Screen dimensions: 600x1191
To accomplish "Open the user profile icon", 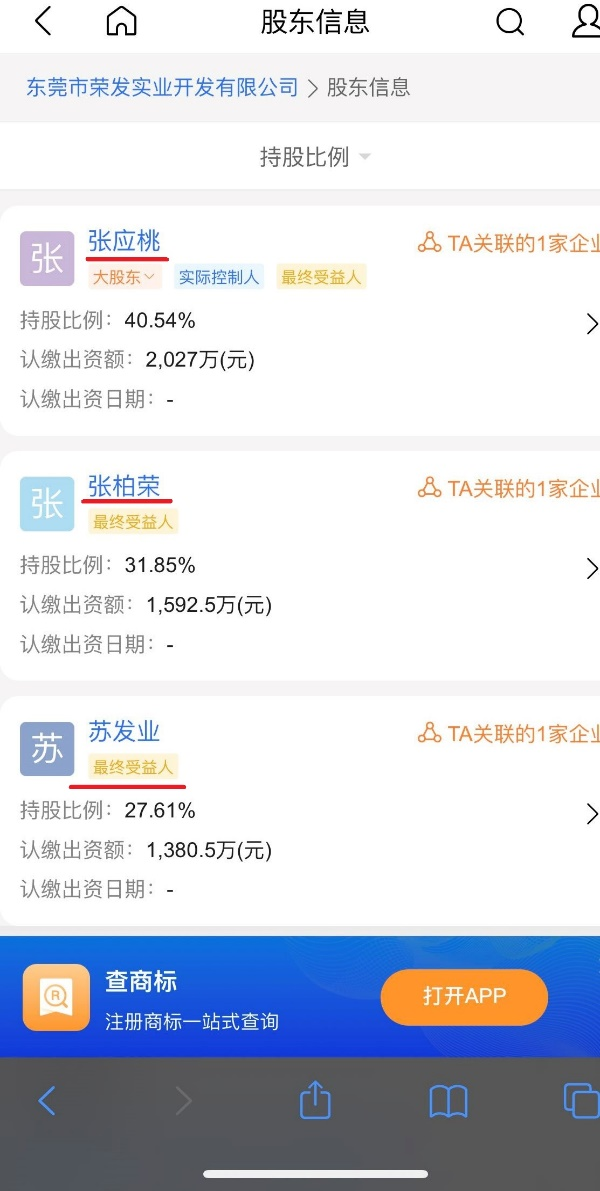I will [x=586, y=21].
